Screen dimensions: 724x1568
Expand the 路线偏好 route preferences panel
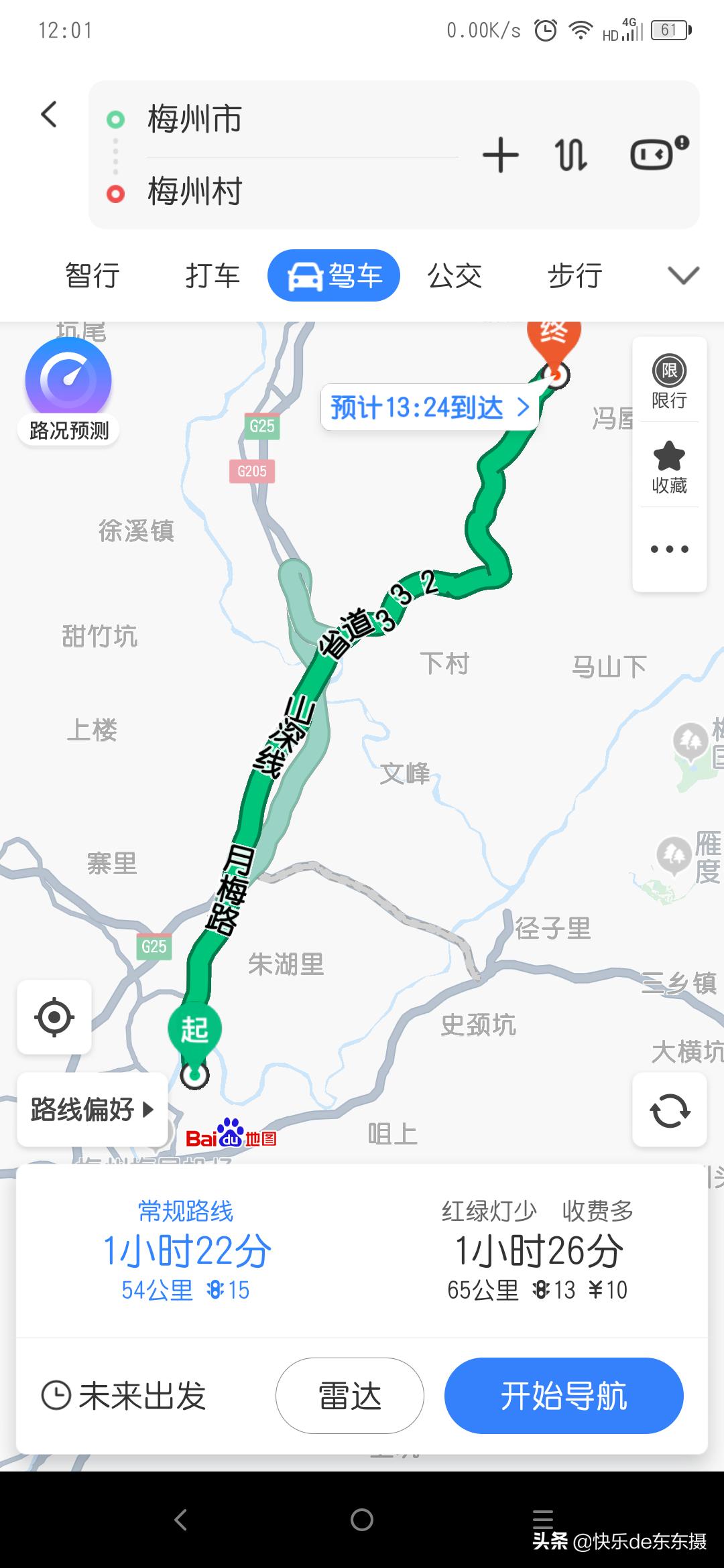91,1109
